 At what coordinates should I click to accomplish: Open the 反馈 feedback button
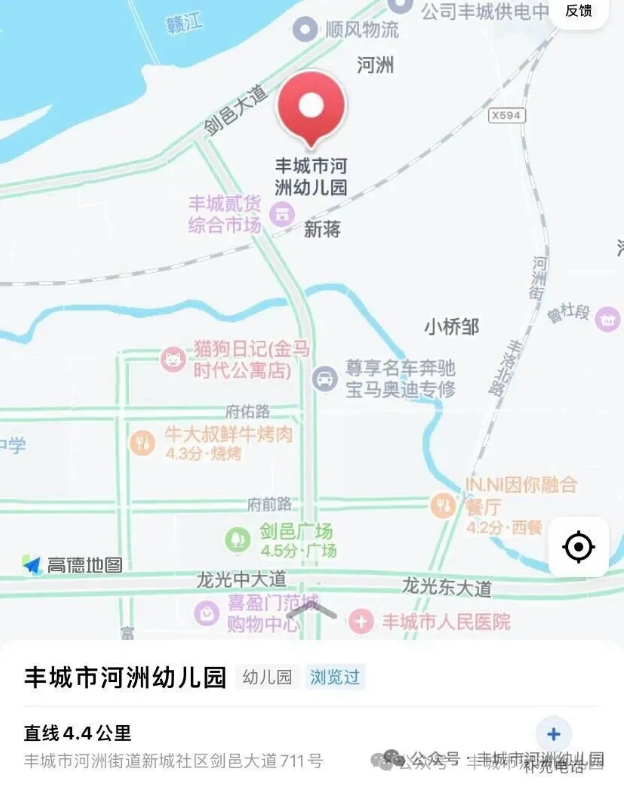pyautogui.click(x=579, y=12)
